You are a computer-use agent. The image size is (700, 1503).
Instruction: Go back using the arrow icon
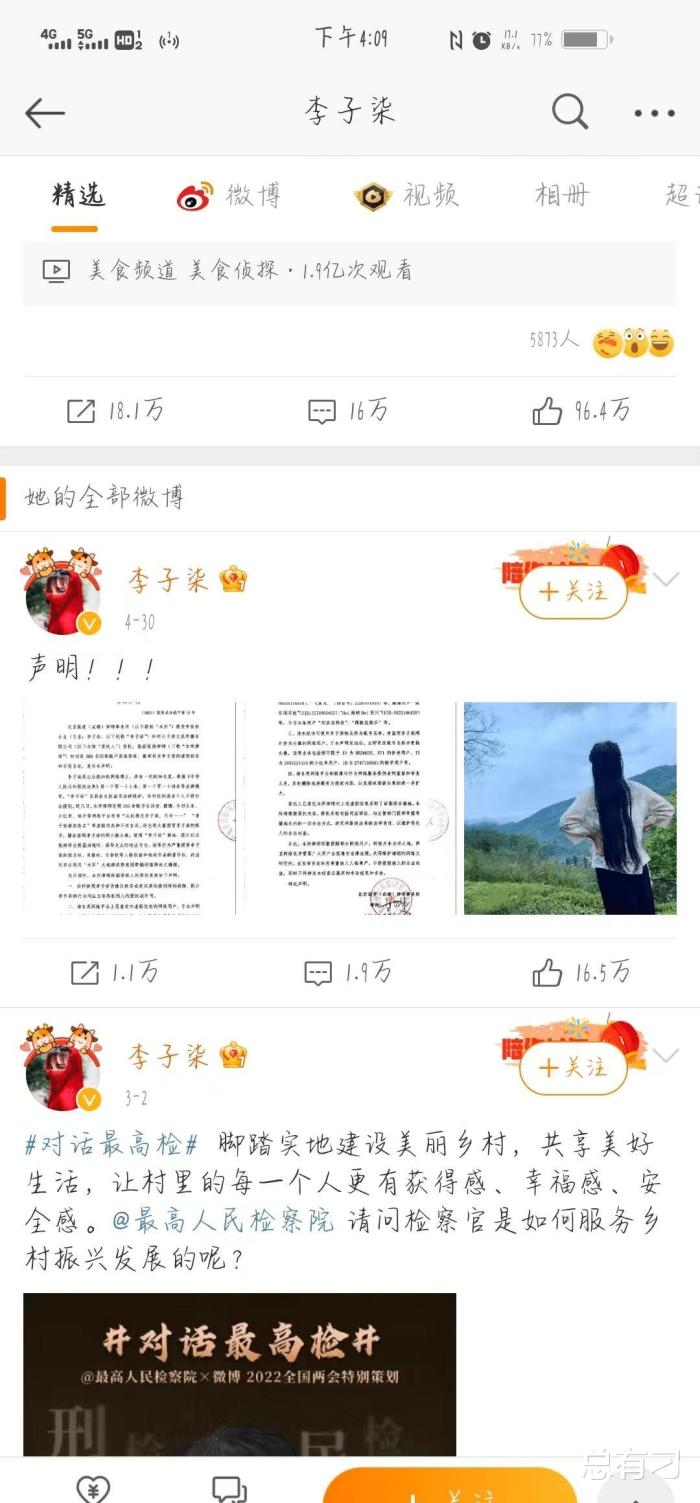coord(45,113)
